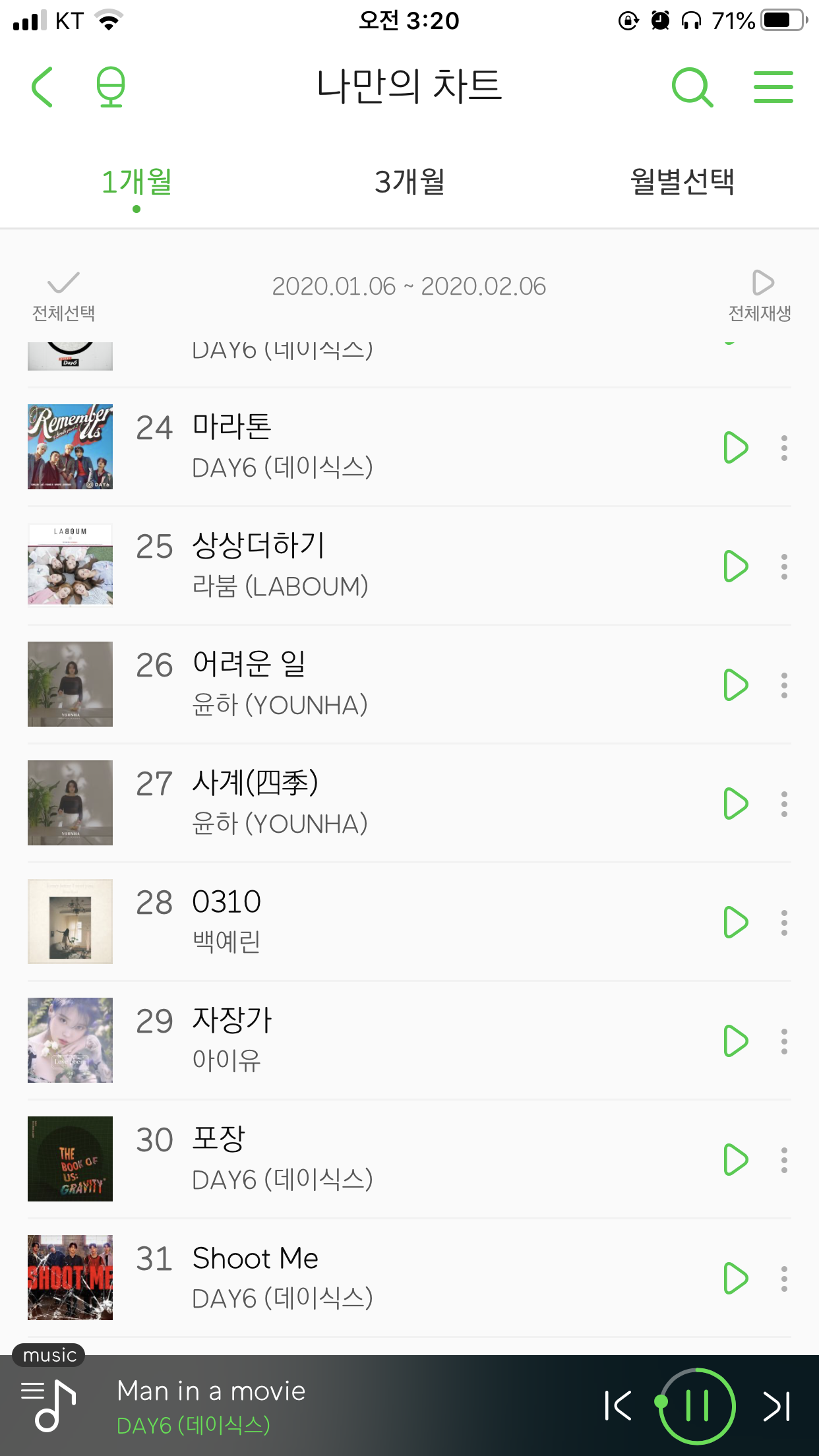Open the hamburger menu

773,87
